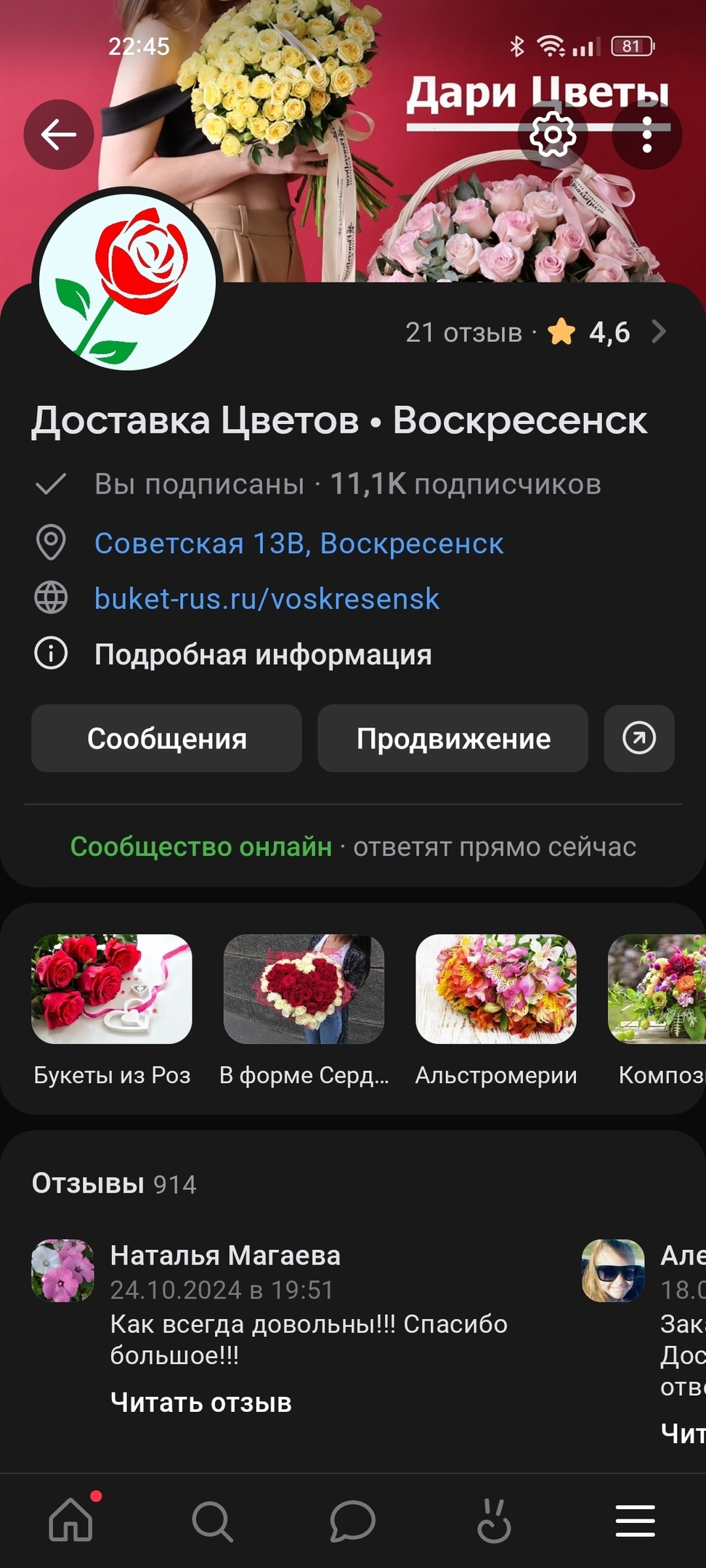706x1568 pixels.
Task: Open the three-dot overflow menu
Action: [x=646, y=134]
